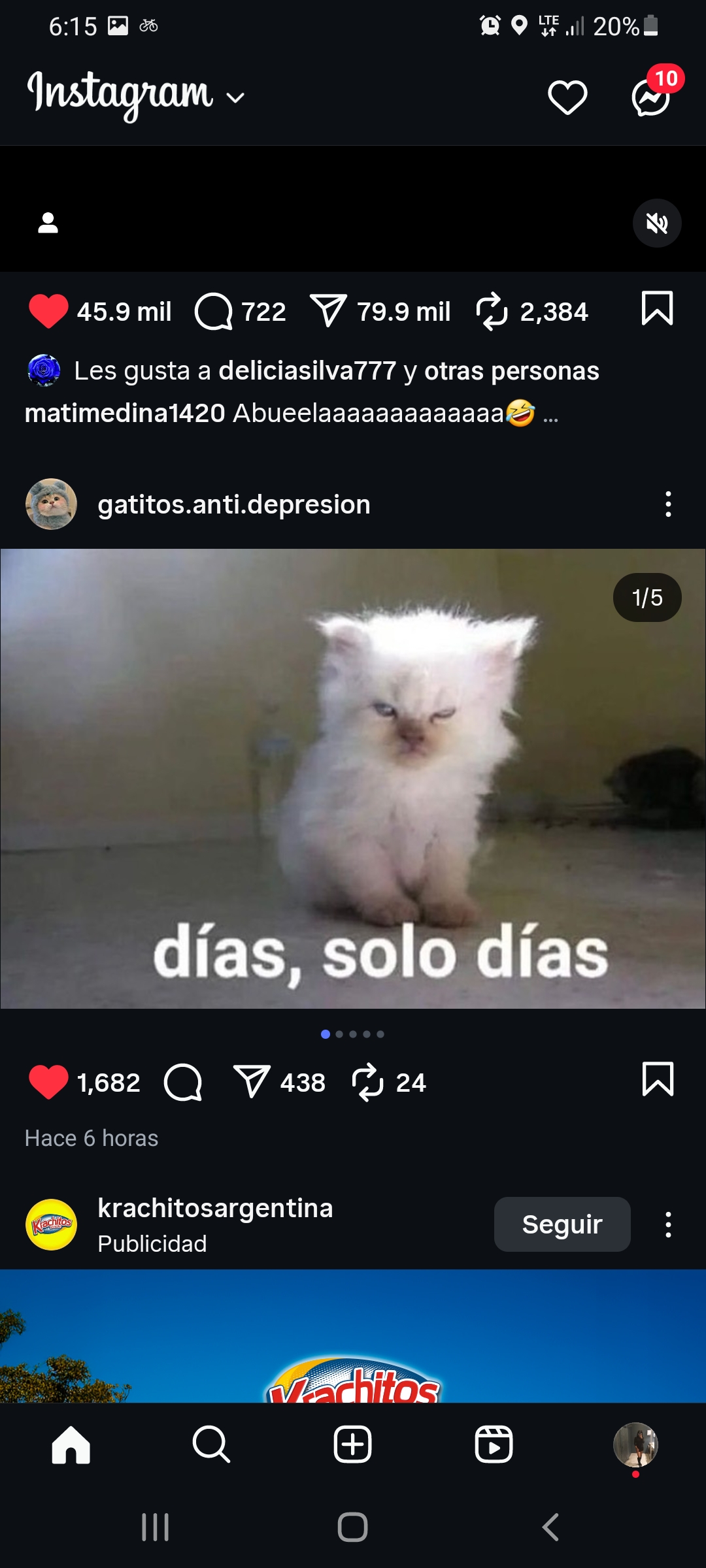Switch to the Reels tab
Screen dimensions: 706x1568
[494, 1444]
